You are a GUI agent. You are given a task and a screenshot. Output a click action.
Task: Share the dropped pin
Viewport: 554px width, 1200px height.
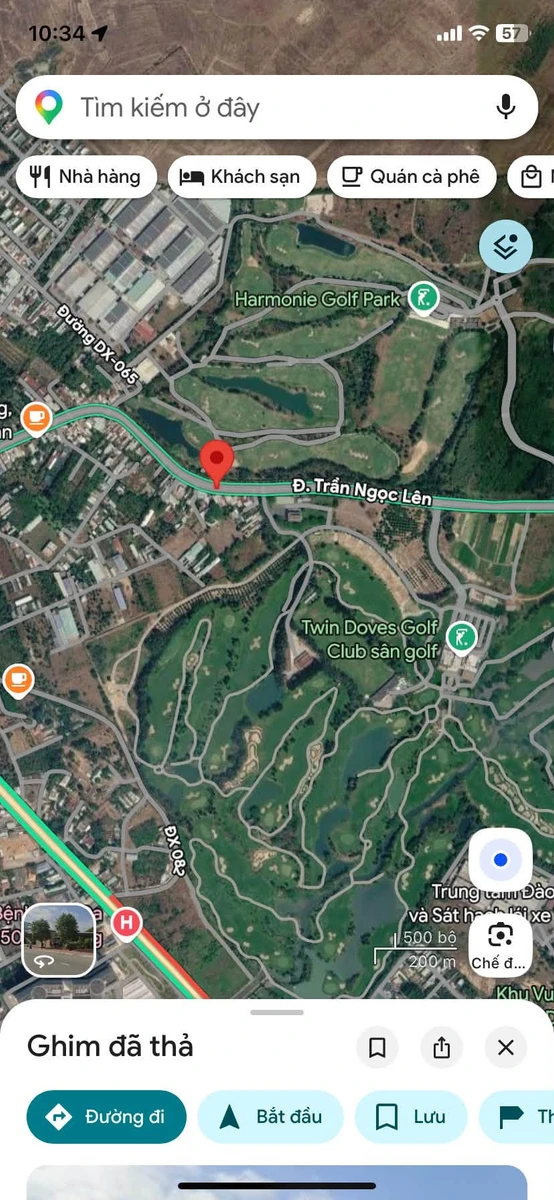tap(441, 1047)
